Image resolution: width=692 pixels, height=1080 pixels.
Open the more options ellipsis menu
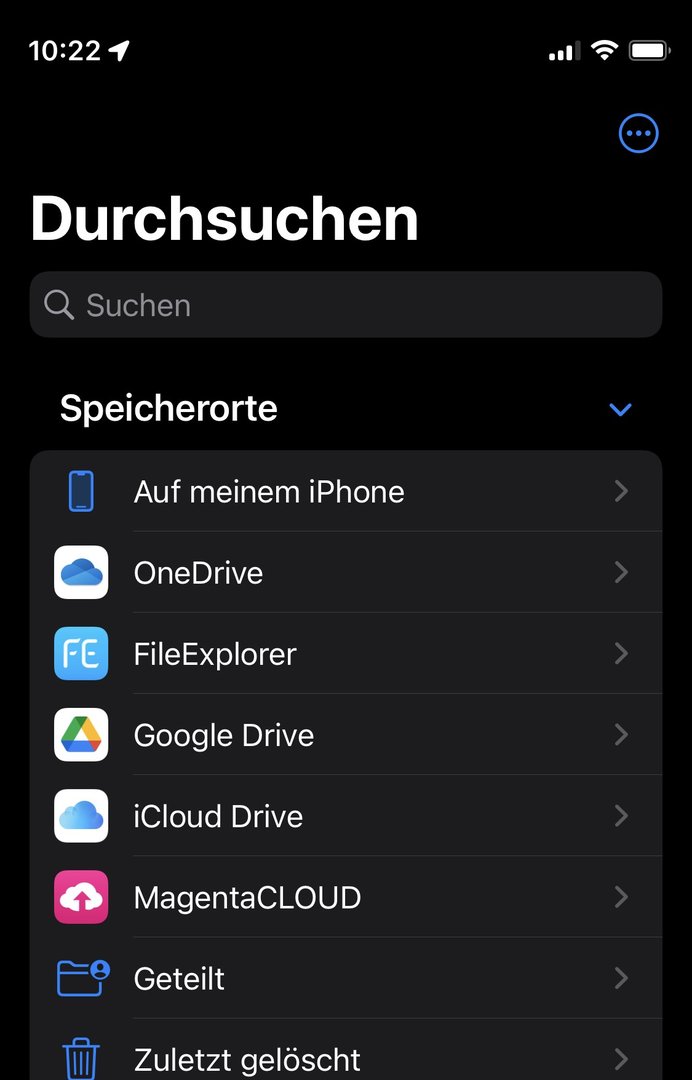coord(639,133)
